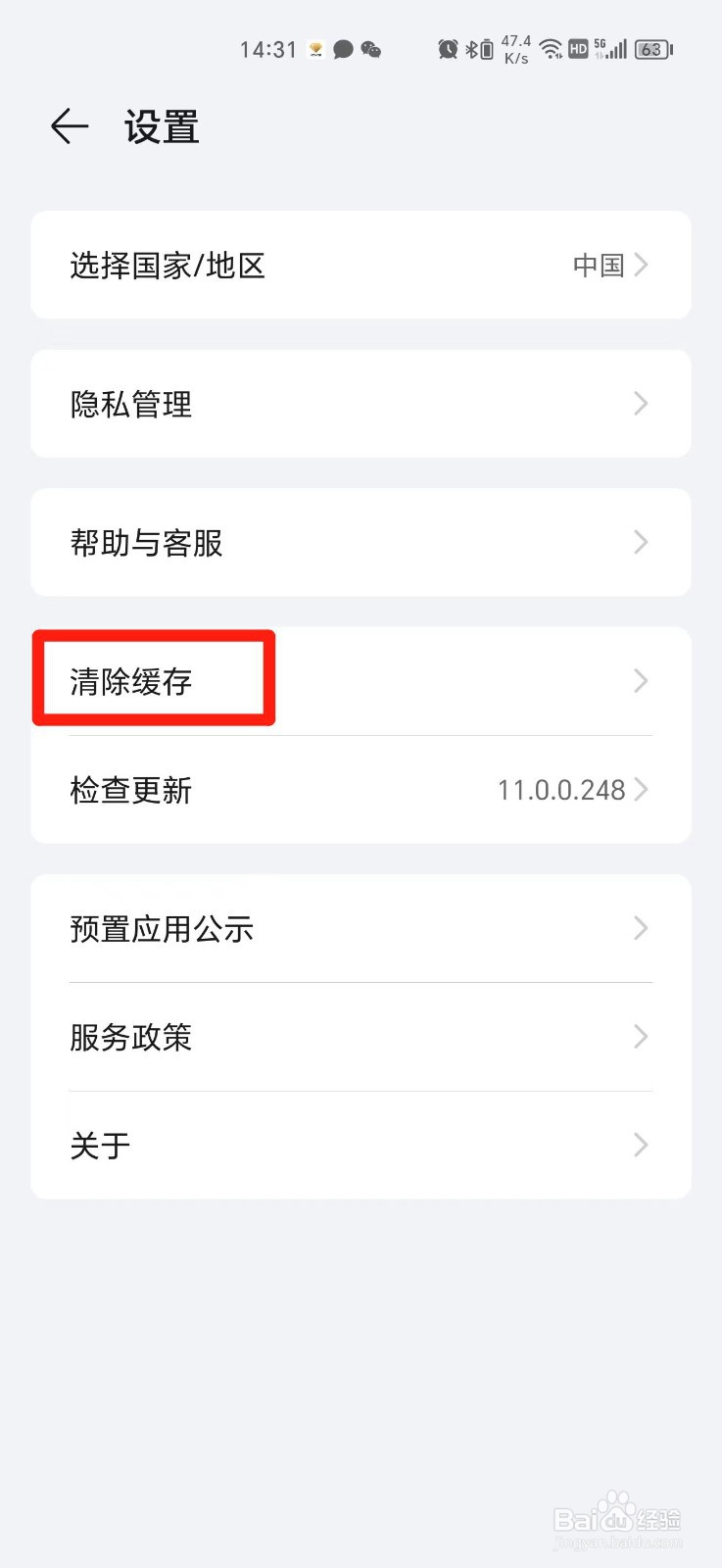This screenshot has height=1568, width=722.
Task: Tap the alarm clock status bar icon
Action: 447,49
